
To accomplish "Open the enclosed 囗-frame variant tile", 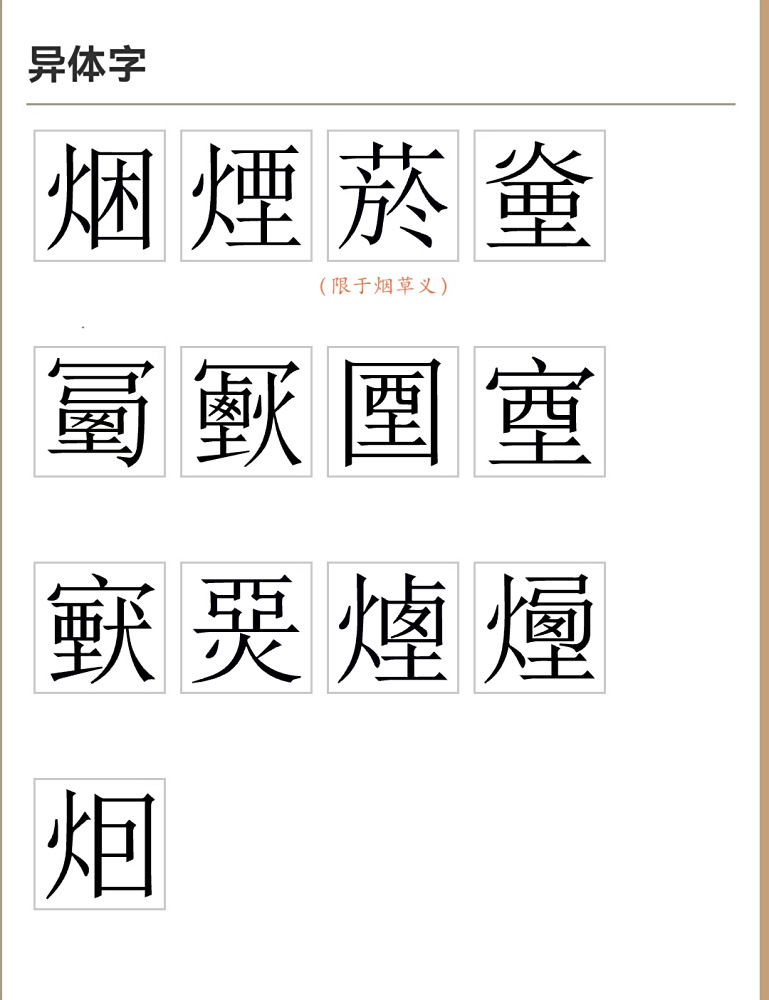I will [393, 412].
